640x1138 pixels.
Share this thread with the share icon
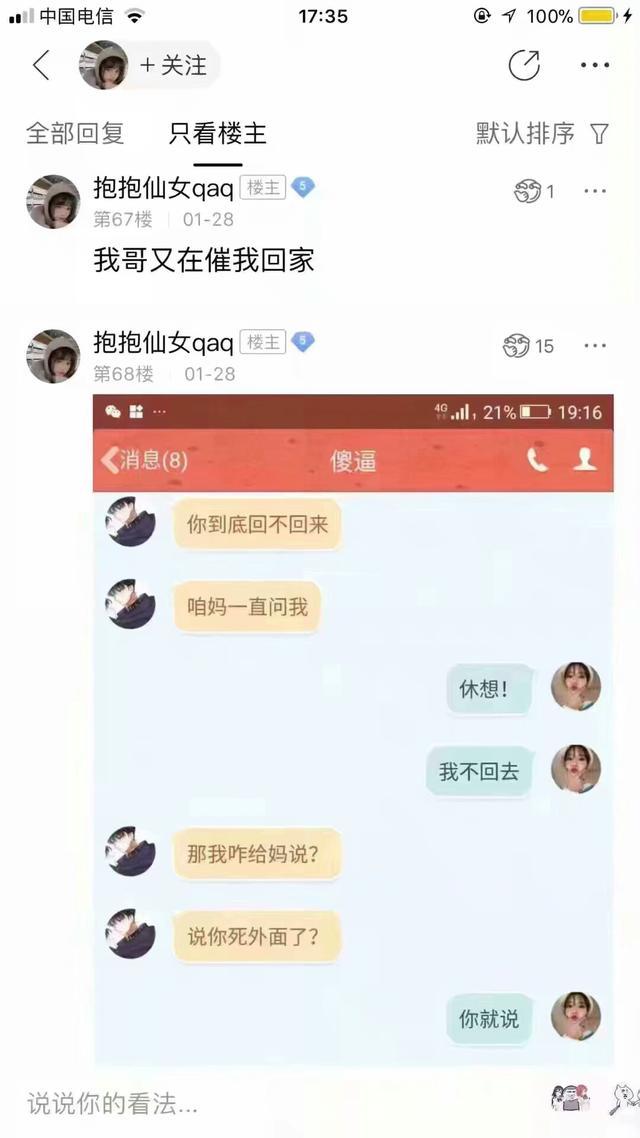point(524,66)
